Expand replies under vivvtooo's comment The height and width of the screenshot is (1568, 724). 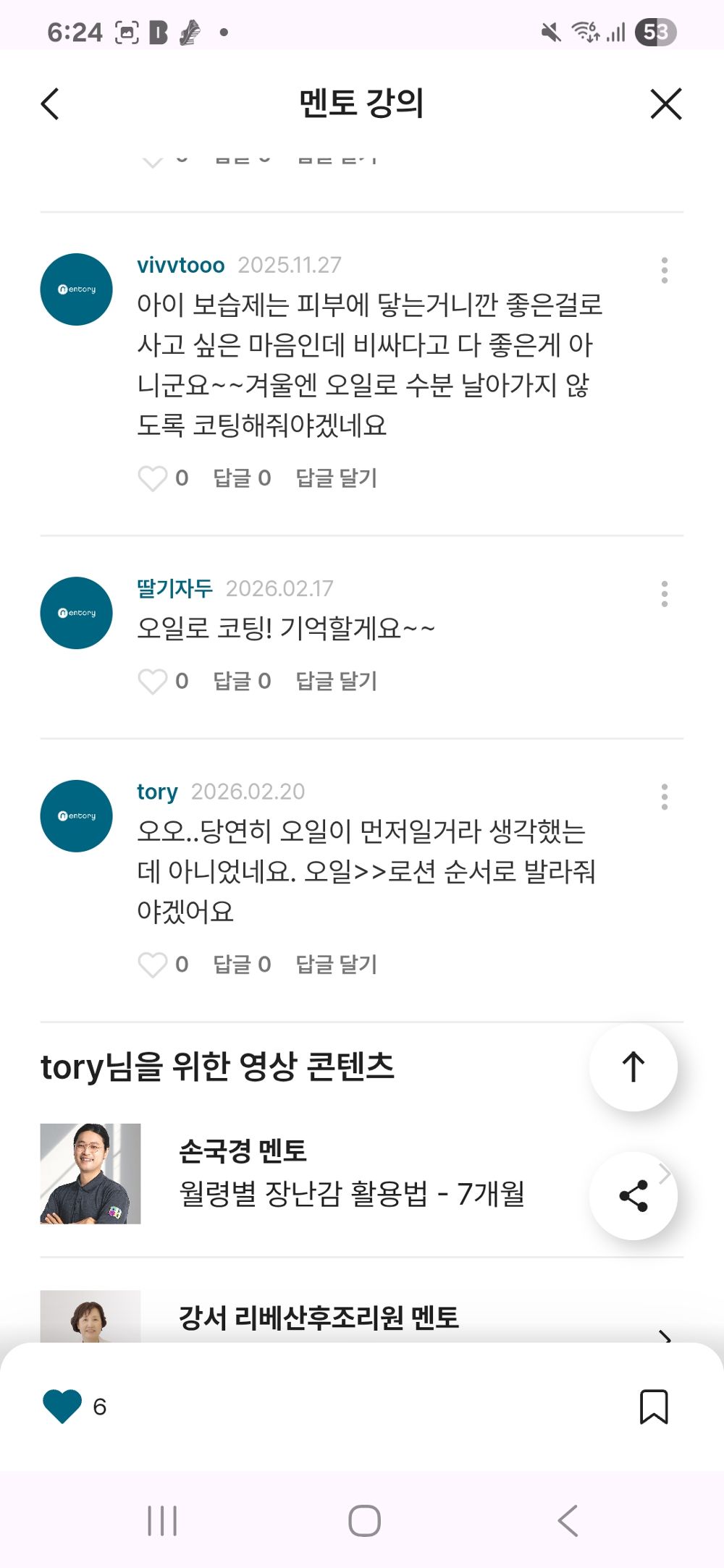coord(241,477)
